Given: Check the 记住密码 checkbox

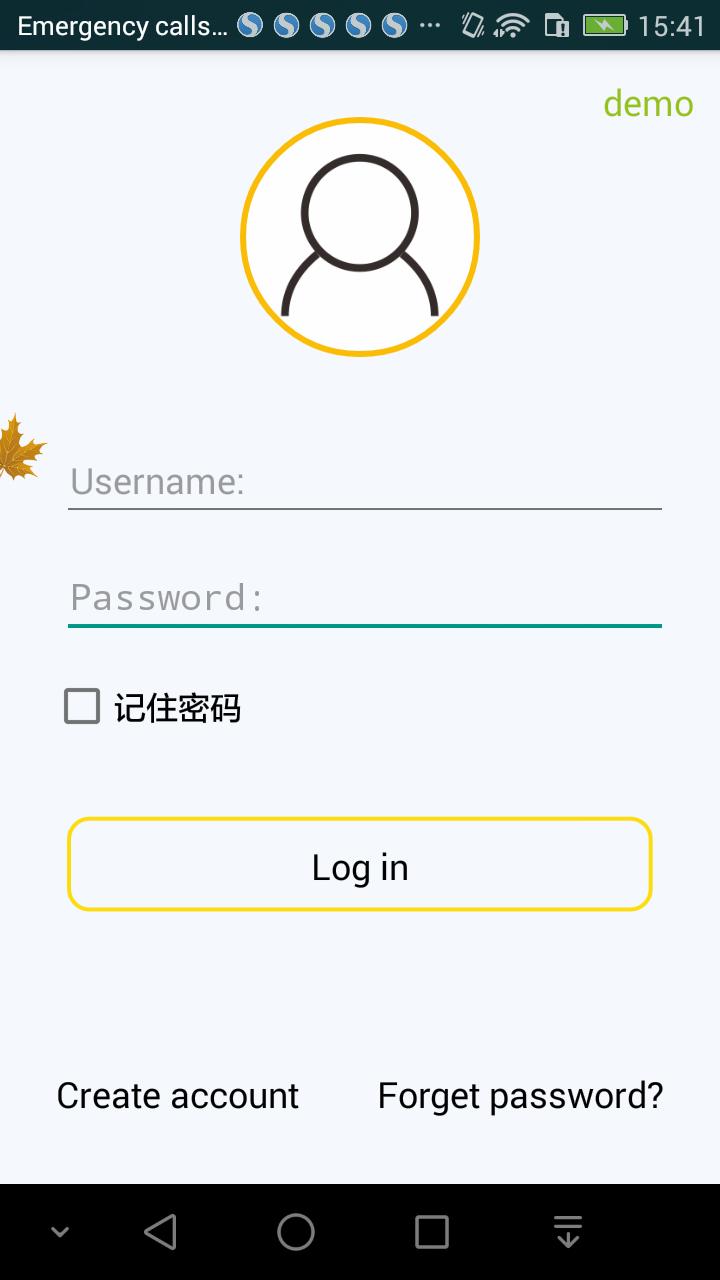Looking at the screenshot, I should [x=83, y=707].
